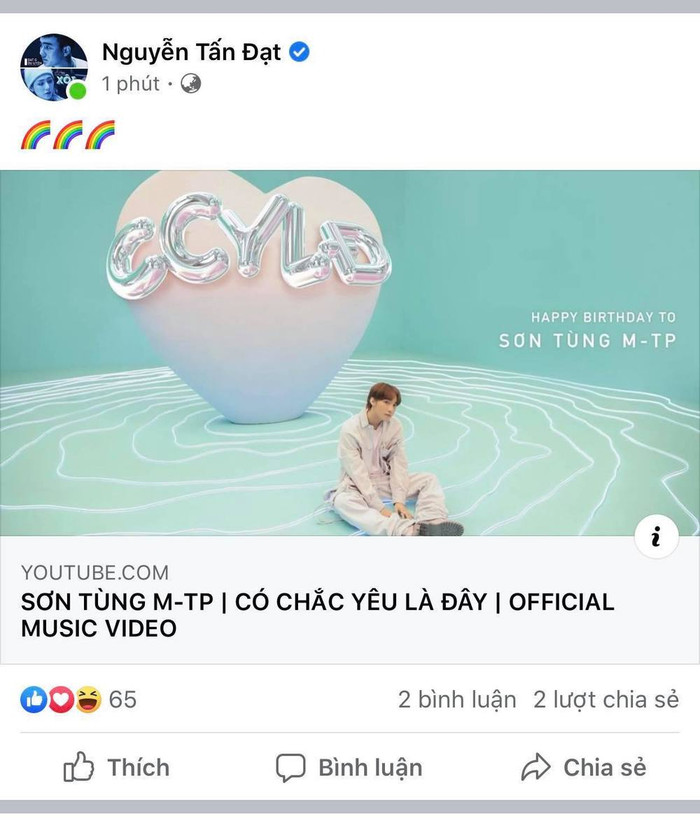Tap the info icon on the link preview
Screen dimensions: 700x820
point(656,538)
